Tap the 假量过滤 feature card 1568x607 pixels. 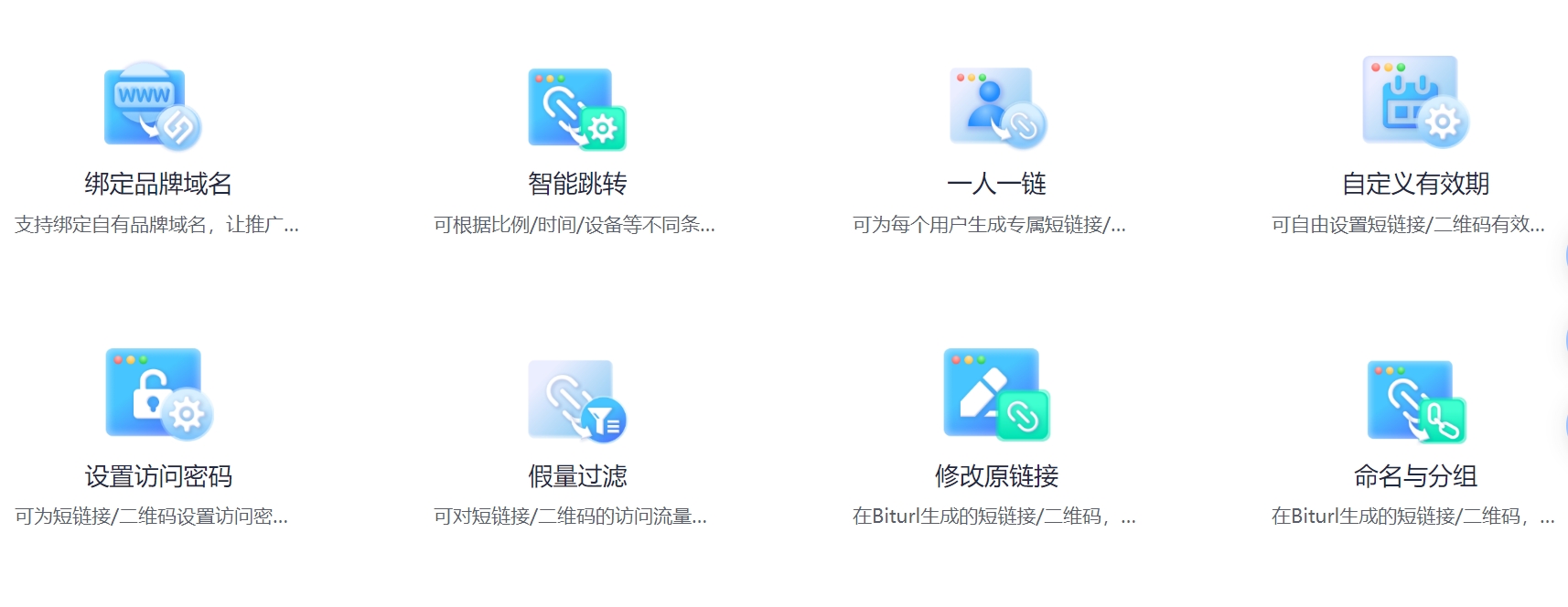[577, 476]
